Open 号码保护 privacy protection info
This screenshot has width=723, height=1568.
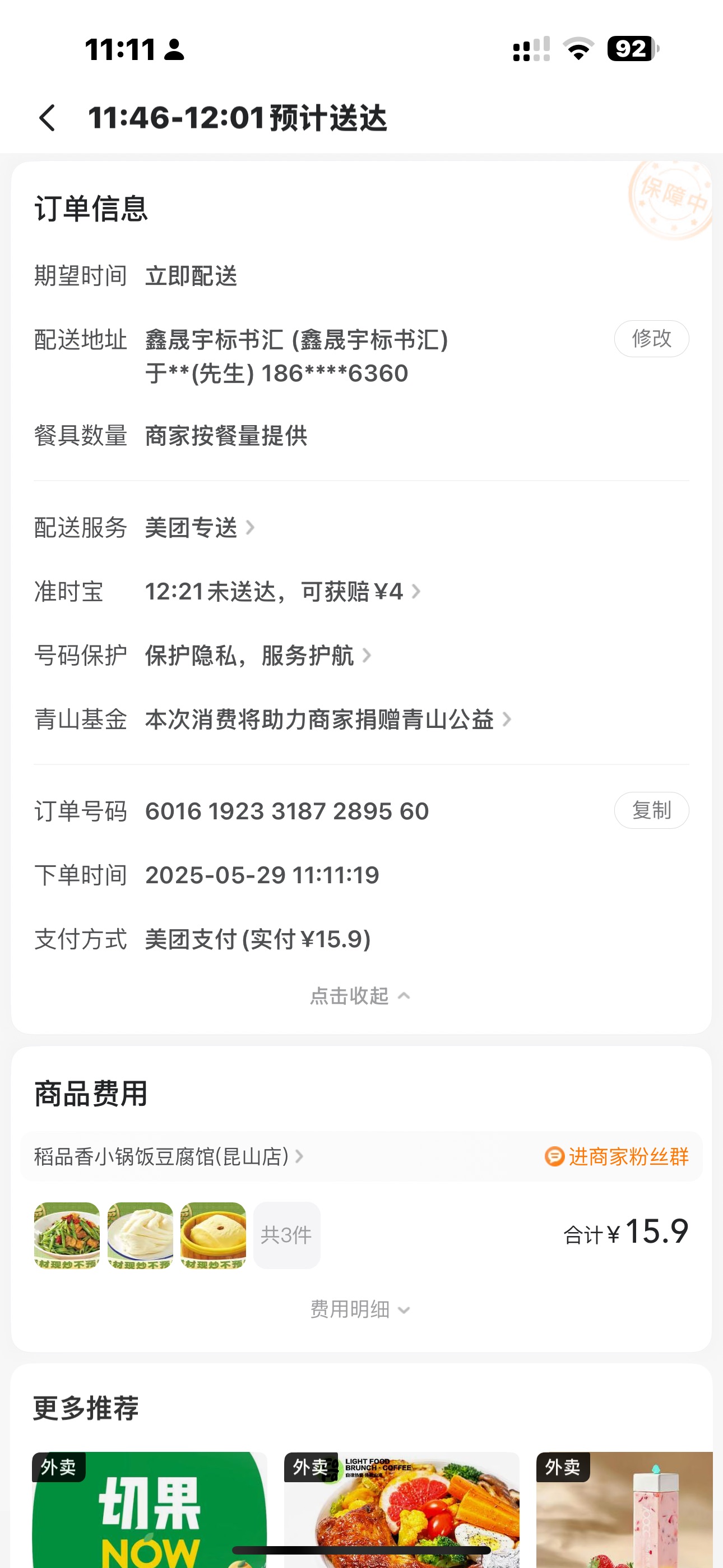coord(257,656)
